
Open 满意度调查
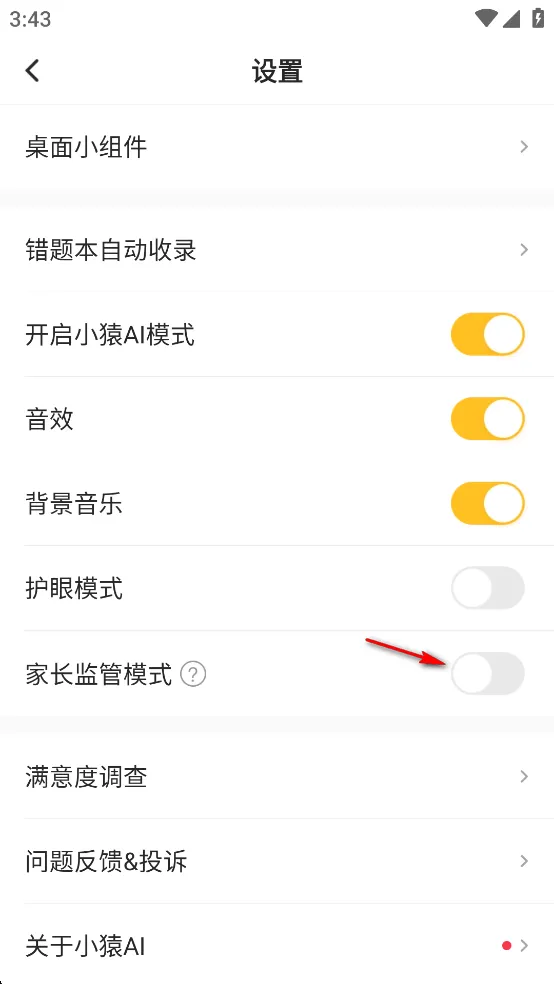coord(277,777)
